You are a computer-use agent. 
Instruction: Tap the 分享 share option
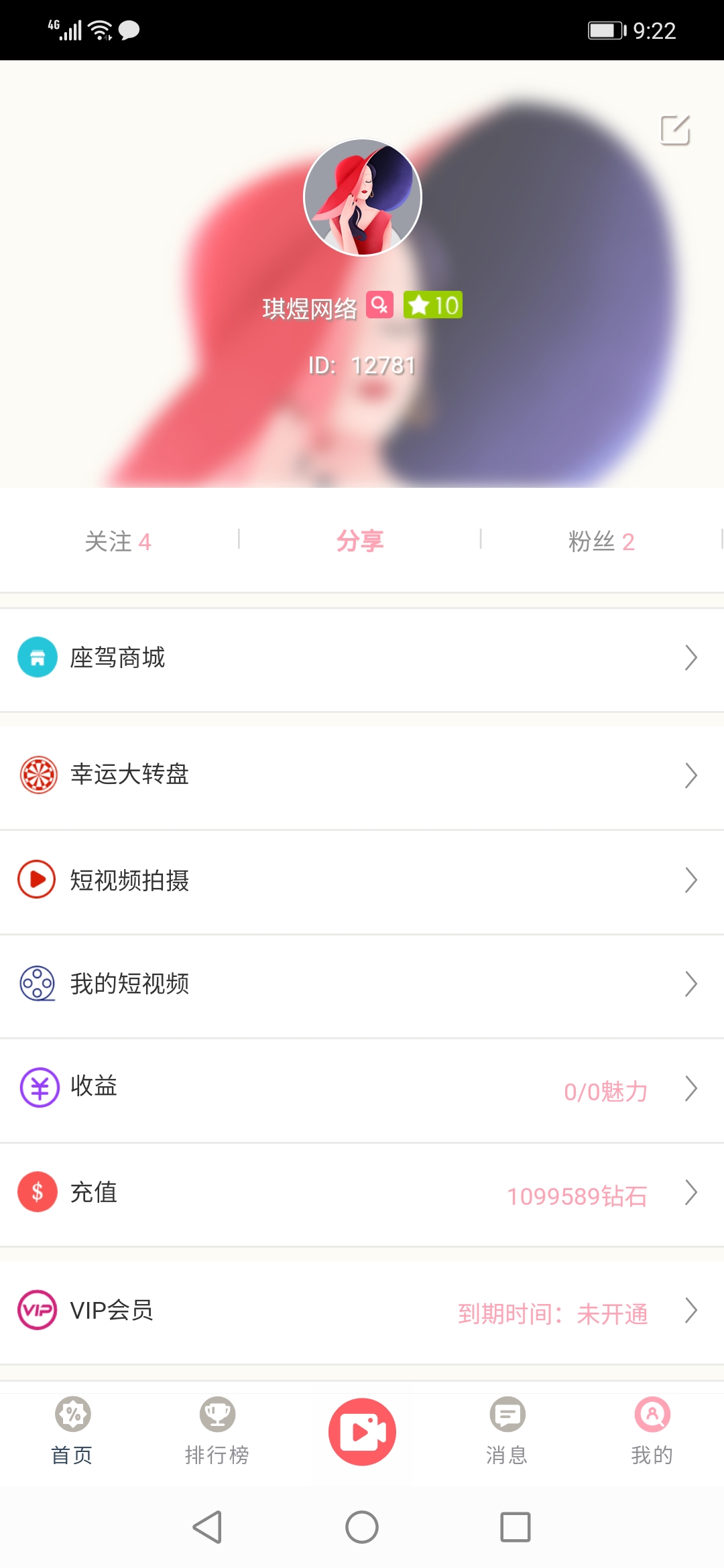(x=360, y=540)
